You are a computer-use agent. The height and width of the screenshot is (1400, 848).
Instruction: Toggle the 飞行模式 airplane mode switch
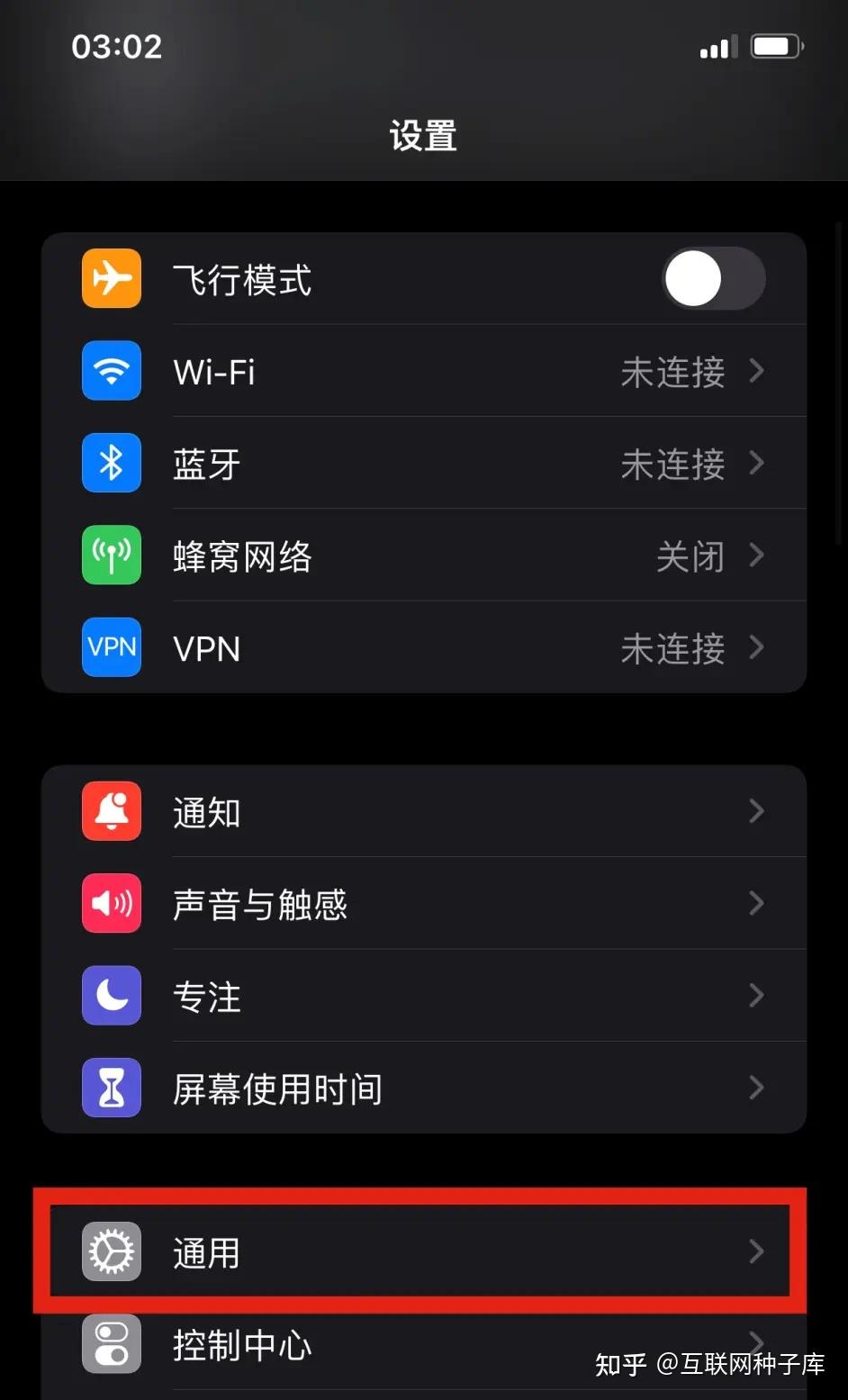coord(713,279)
